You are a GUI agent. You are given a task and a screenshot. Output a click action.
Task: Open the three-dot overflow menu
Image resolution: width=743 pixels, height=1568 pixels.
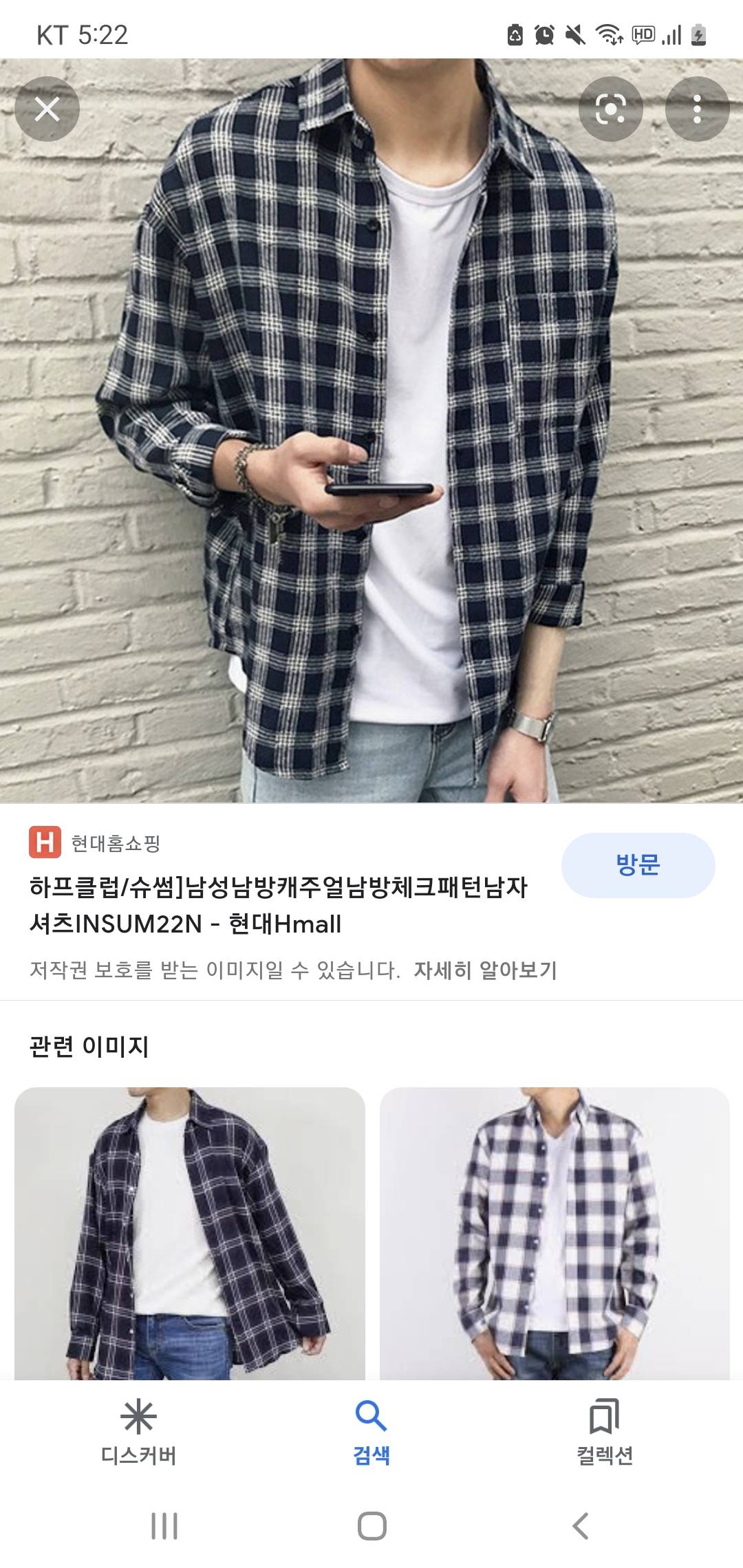[x=697, y=109]
